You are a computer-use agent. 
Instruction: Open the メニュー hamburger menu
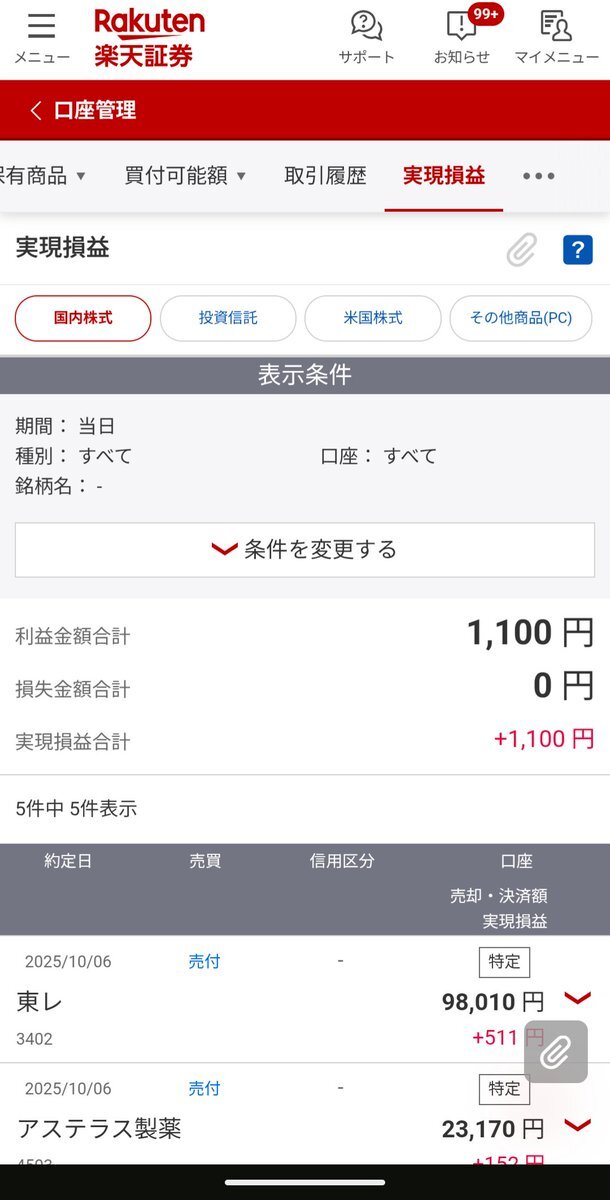41,37
